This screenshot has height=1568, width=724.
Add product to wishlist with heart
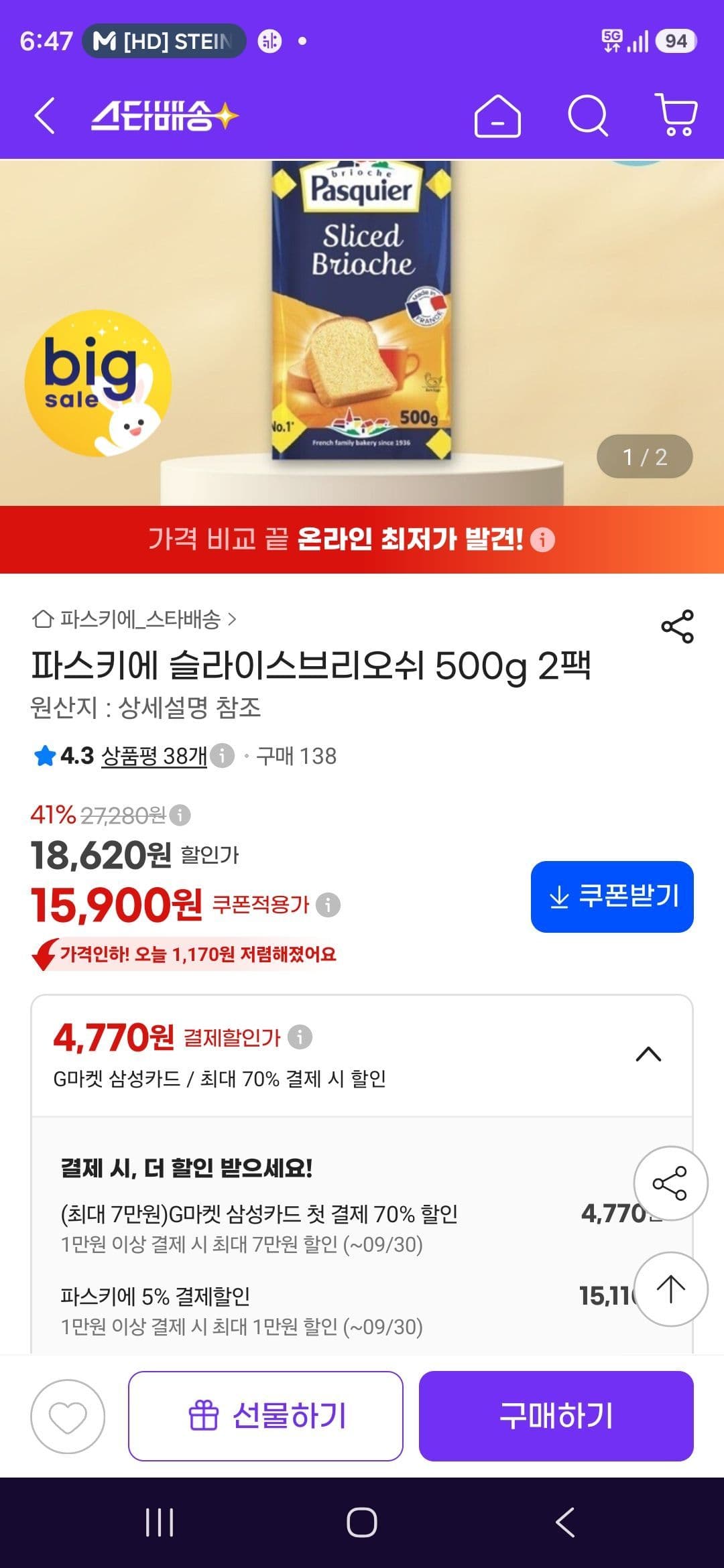[68, 1417]
